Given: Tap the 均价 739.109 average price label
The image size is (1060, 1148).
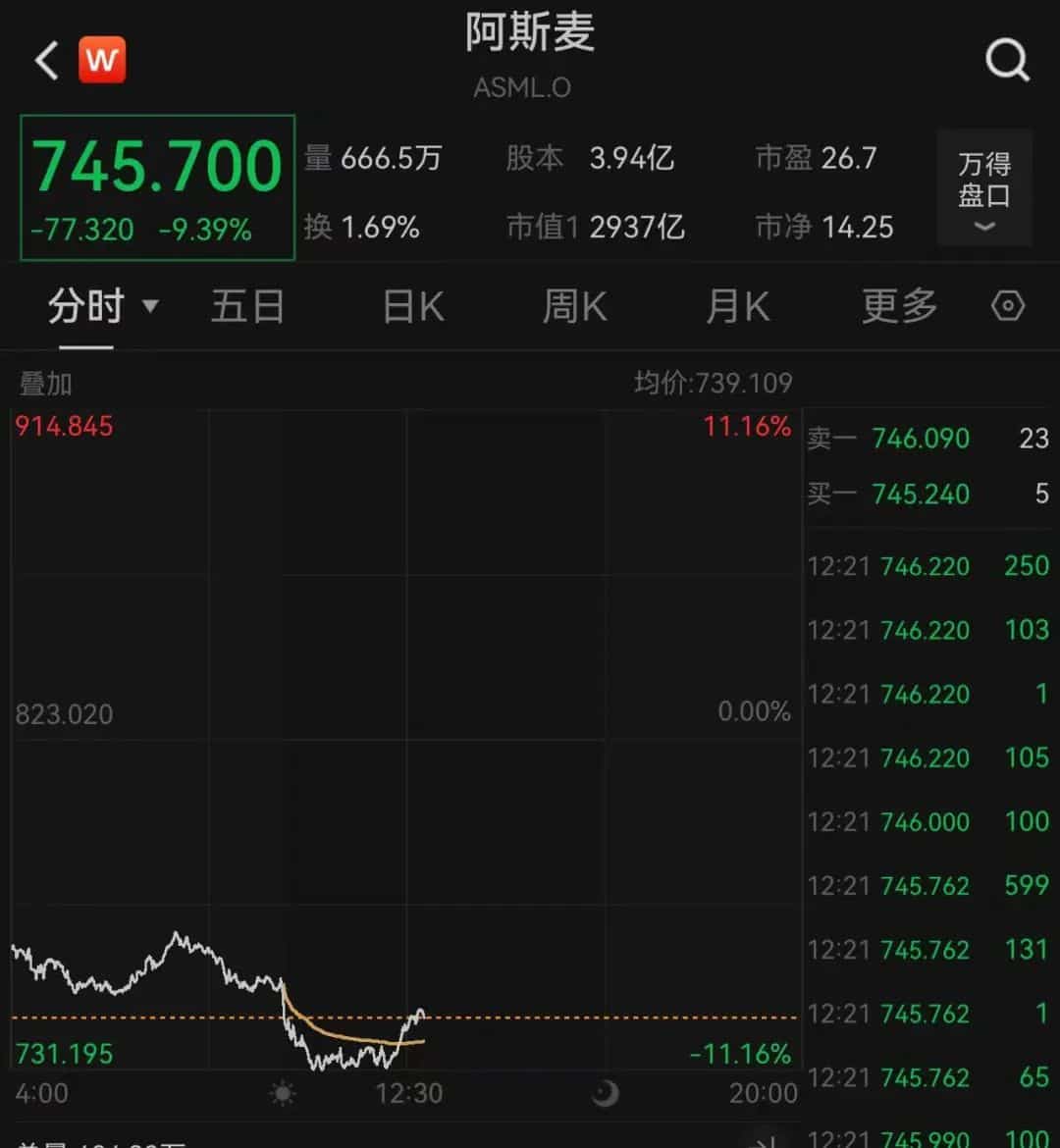Looking at the screenshot, I should (x=714, y=383).
